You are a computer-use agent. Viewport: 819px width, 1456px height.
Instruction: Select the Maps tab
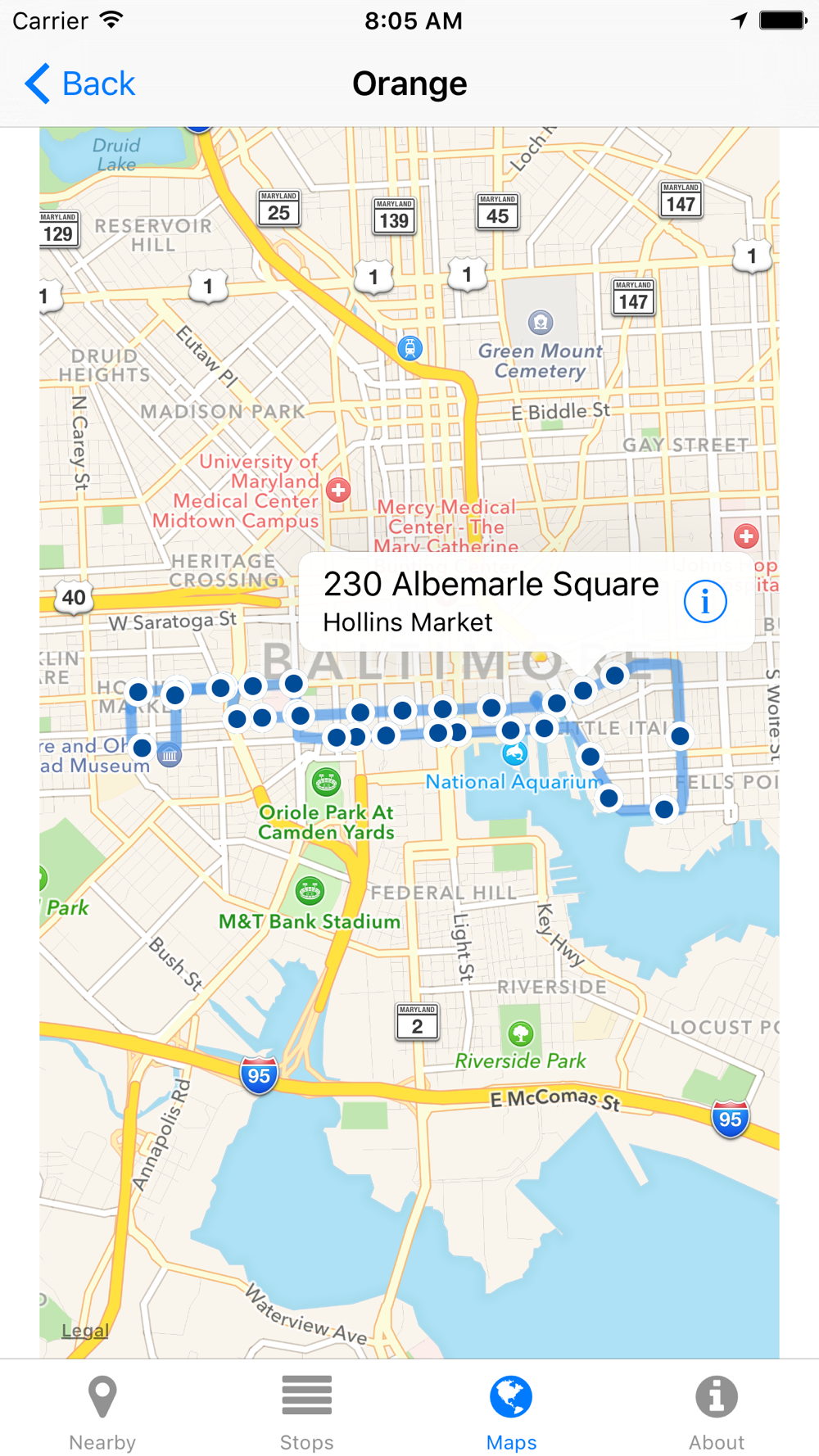(512, 1413)
